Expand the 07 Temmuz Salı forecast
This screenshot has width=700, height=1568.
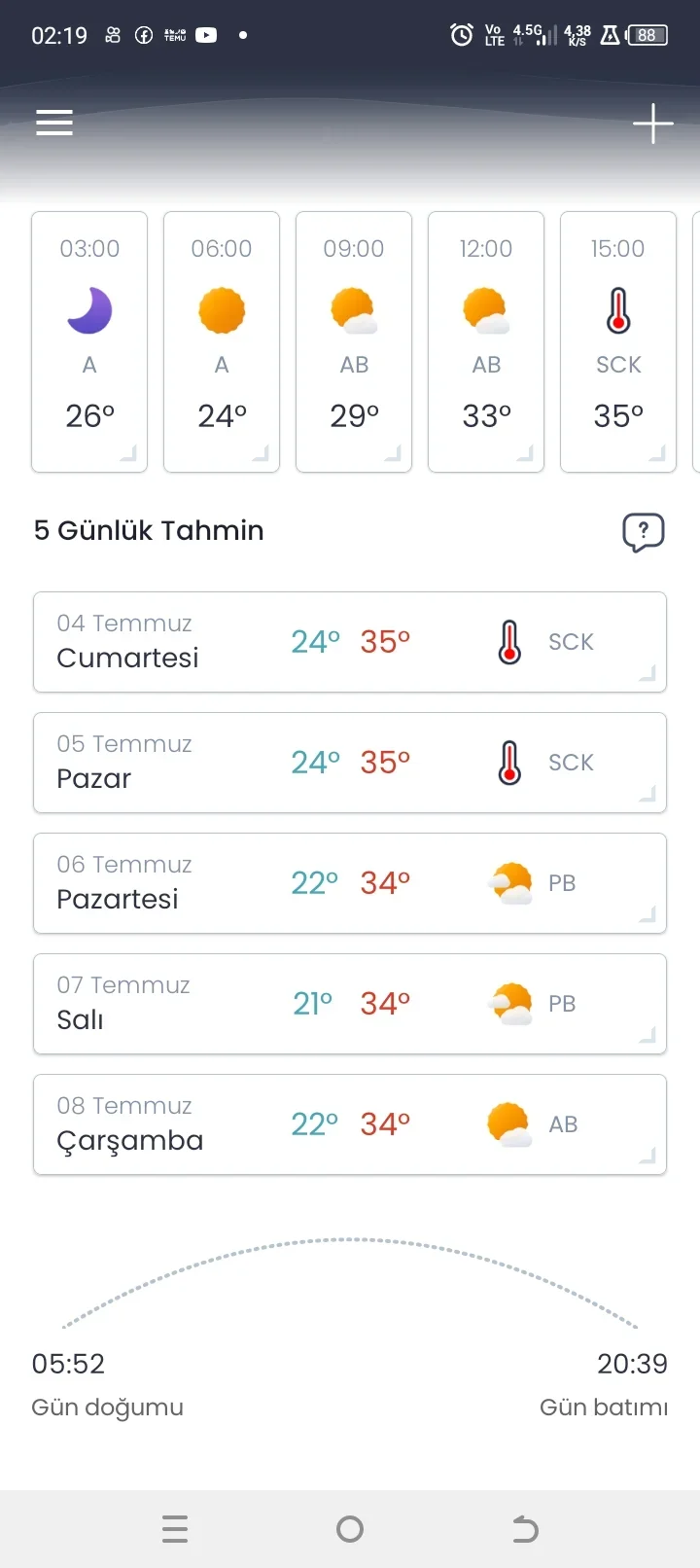click(x=350, y=1004)
